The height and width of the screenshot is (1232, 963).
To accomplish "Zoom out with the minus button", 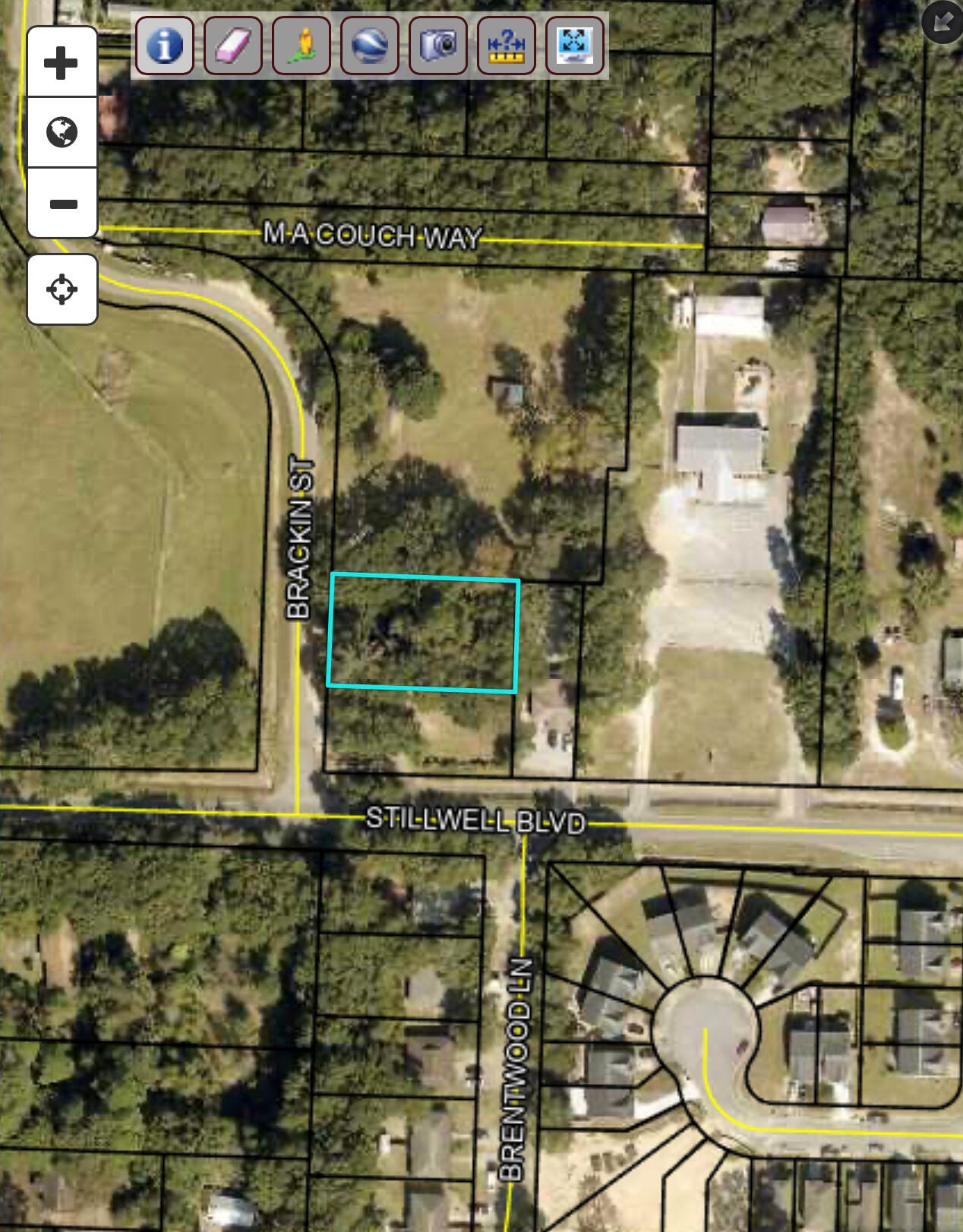I will [62, 204].
